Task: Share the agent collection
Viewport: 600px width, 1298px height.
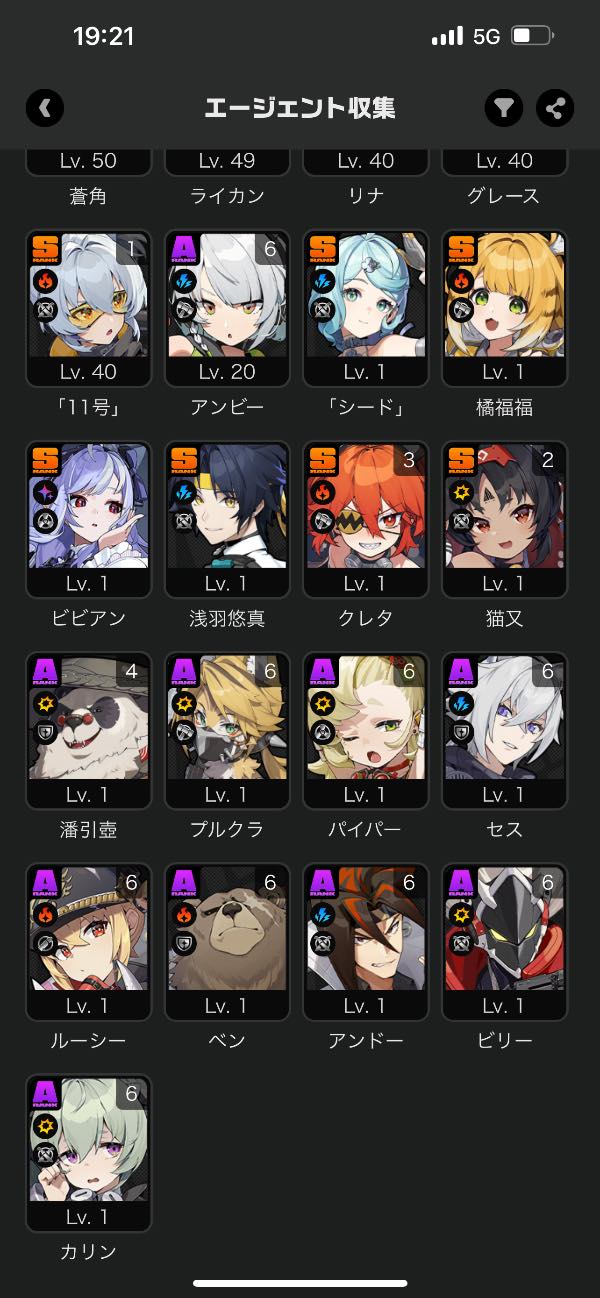Action: 555,108
